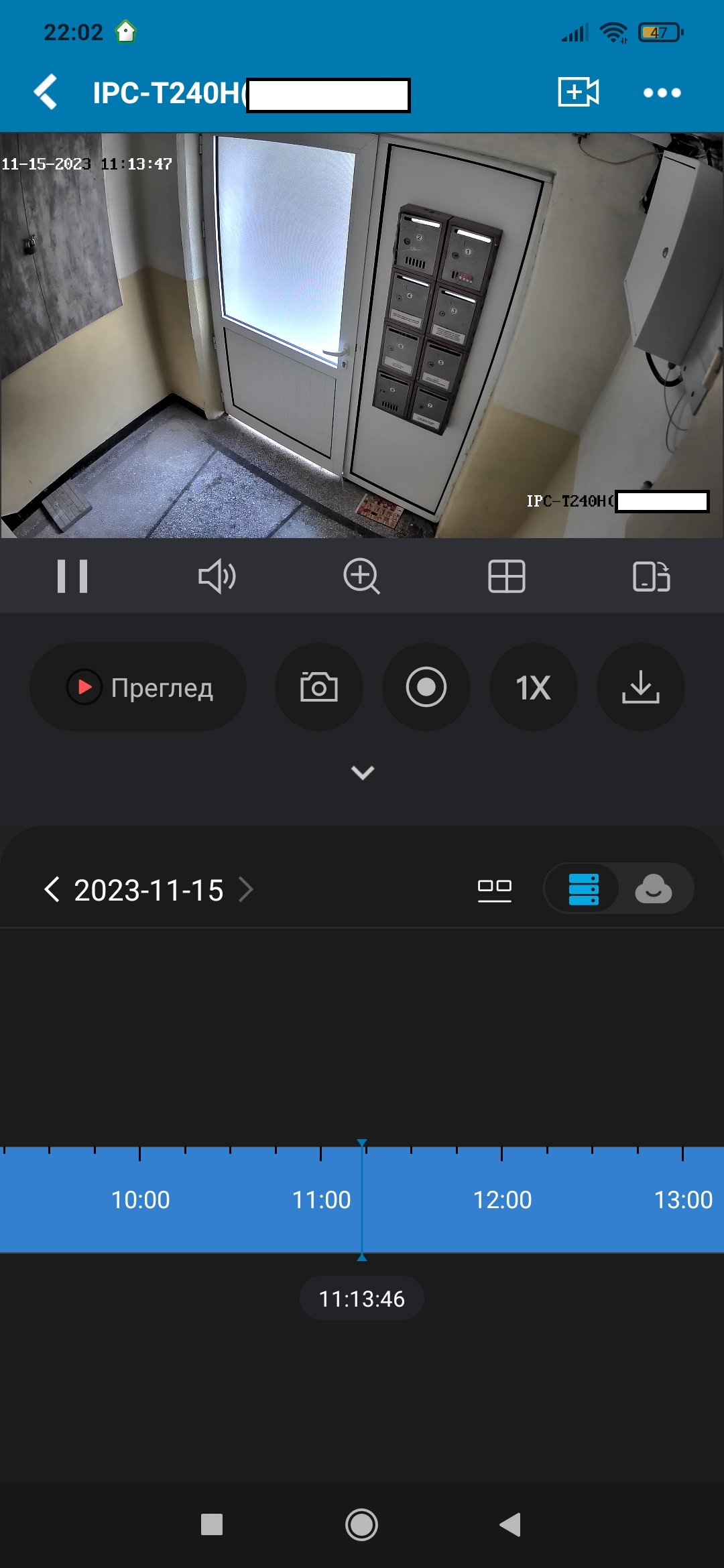This screenshot has width=724, height=1568.
Task: Go back from the camera view
Action: (x=46, y=92)
